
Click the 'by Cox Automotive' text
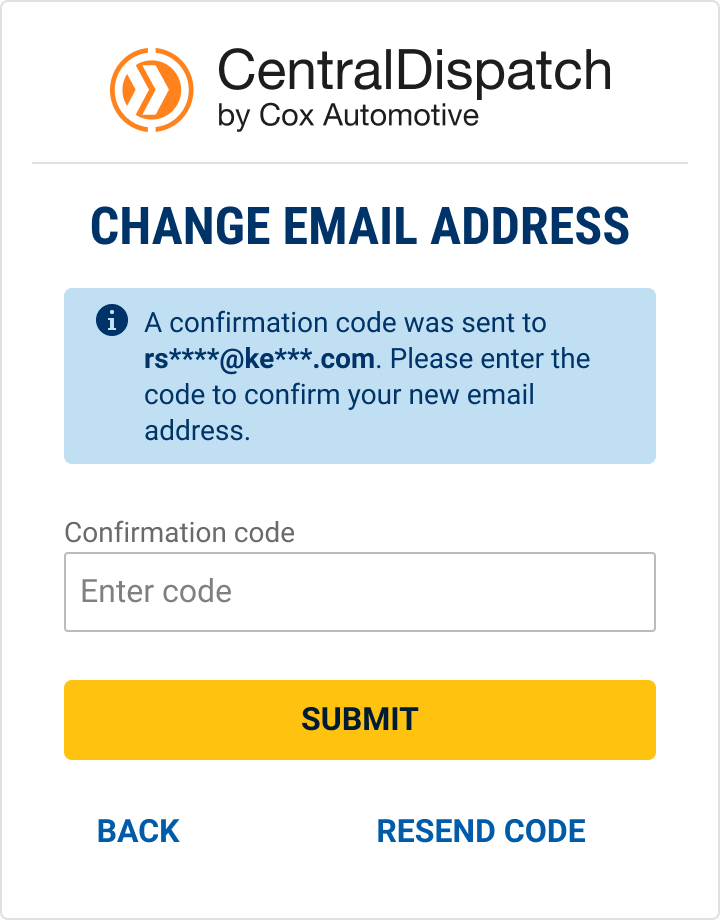[347, 115]
